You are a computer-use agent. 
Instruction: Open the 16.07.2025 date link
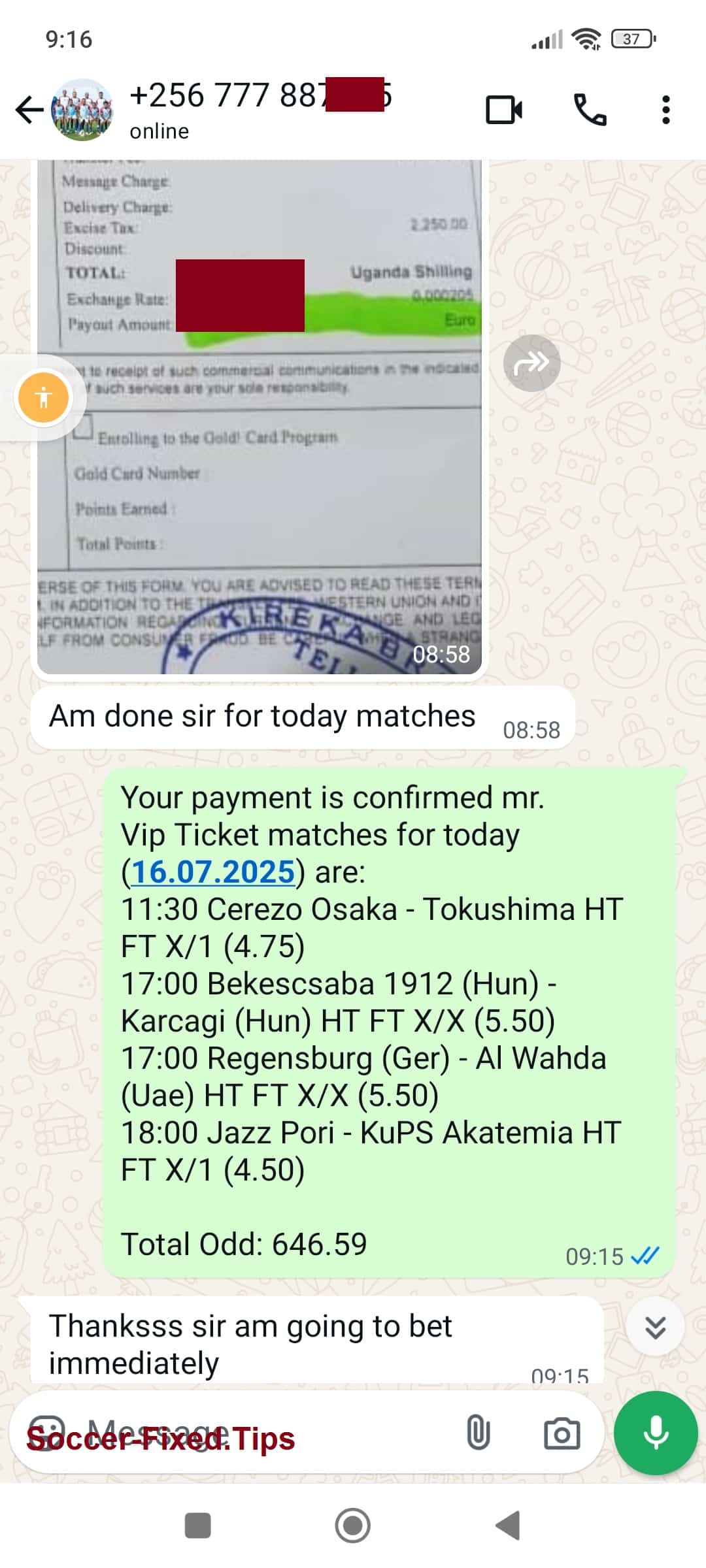(213, 872)
